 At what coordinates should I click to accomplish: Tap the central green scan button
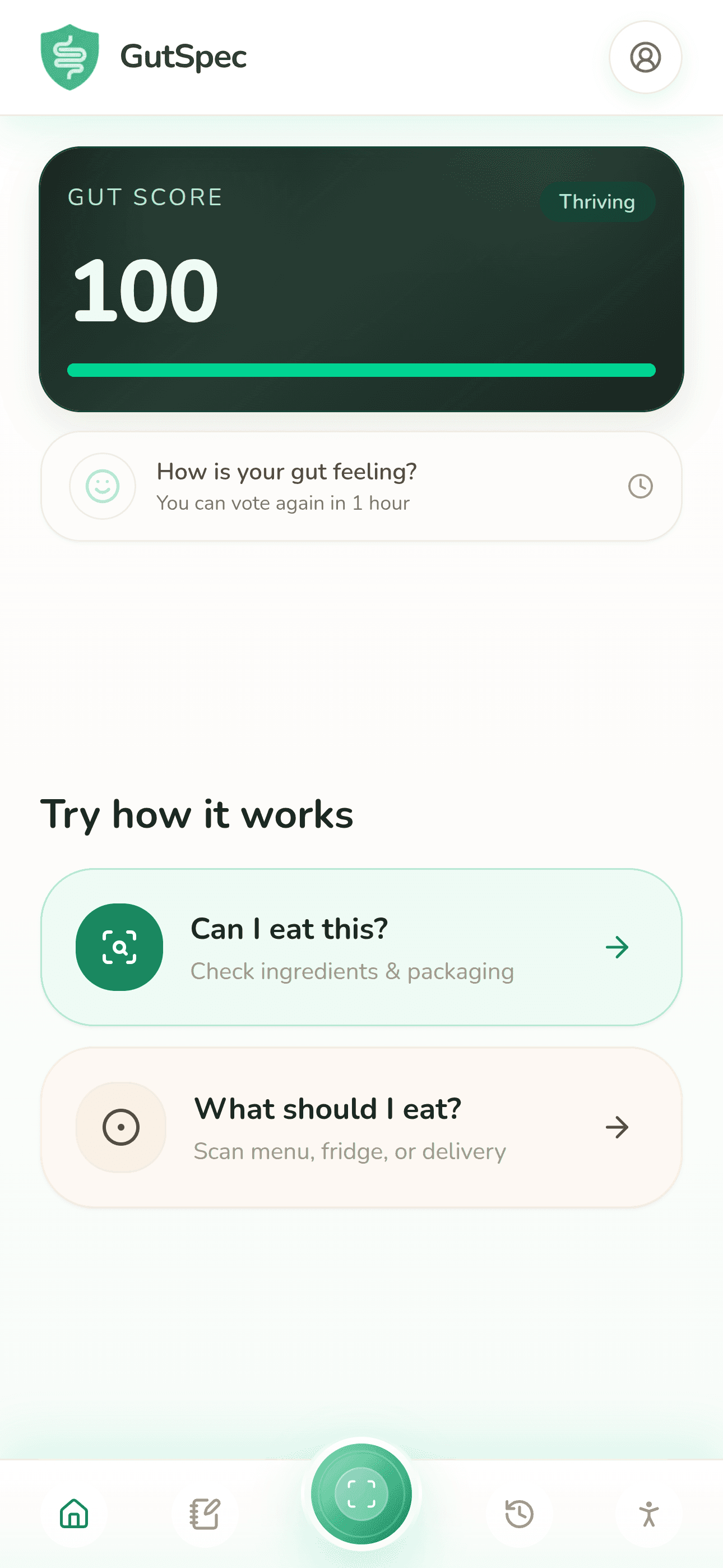[x=361, y=1495]
